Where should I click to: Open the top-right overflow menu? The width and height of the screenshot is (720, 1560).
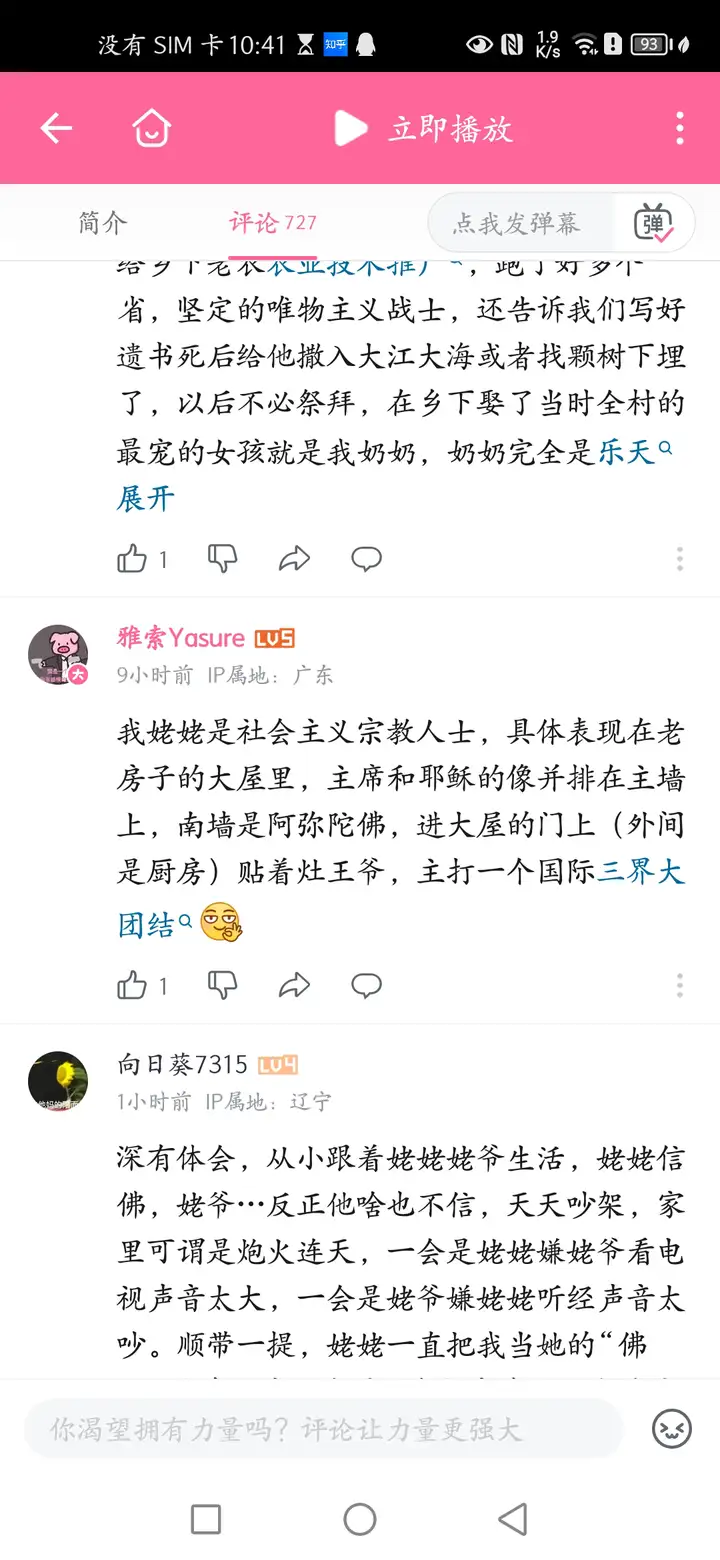[x=680, y=128]
